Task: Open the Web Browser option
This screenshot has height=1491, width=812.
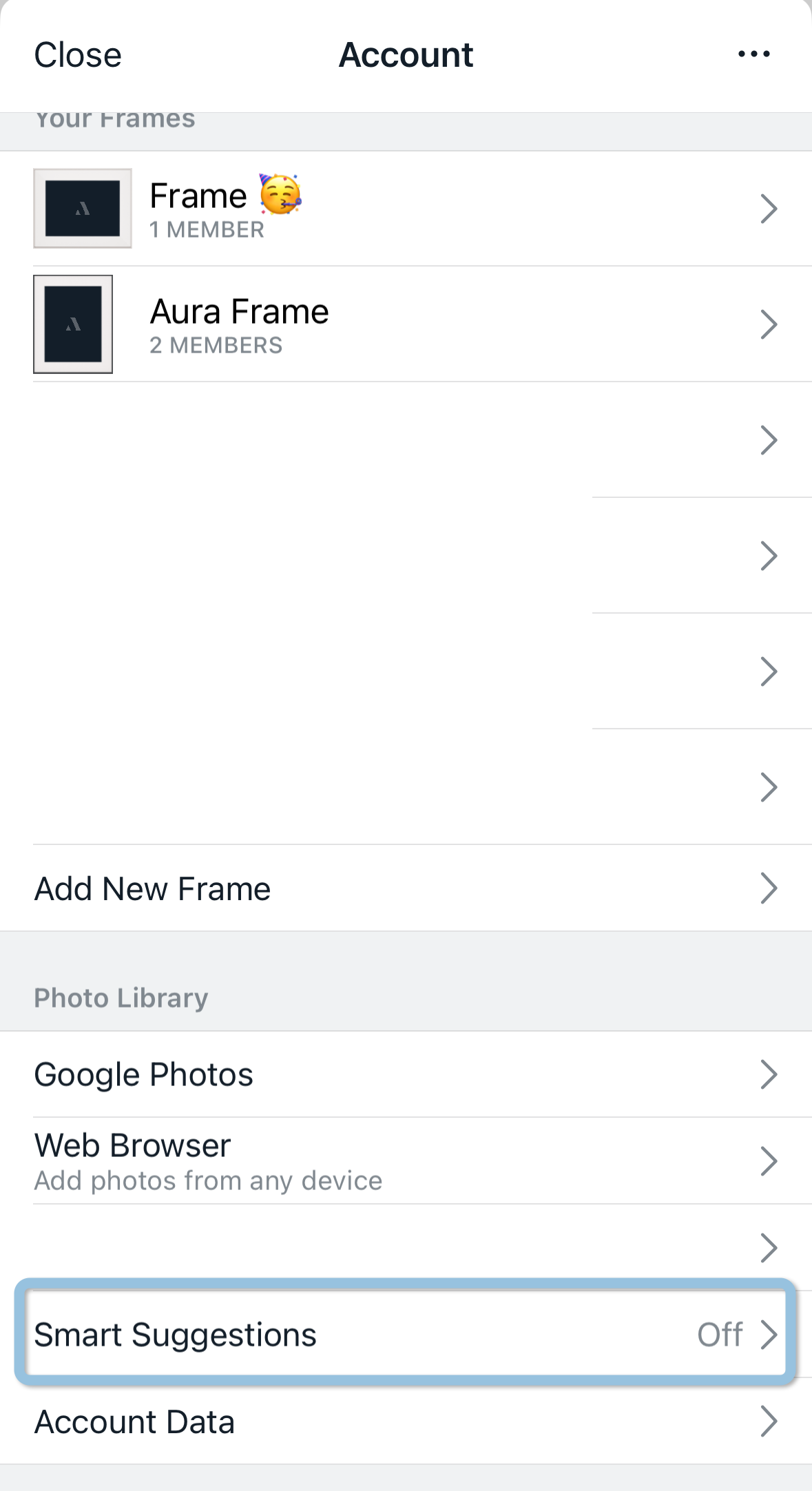Action: pyautogui.click(x=406, y=1161)
